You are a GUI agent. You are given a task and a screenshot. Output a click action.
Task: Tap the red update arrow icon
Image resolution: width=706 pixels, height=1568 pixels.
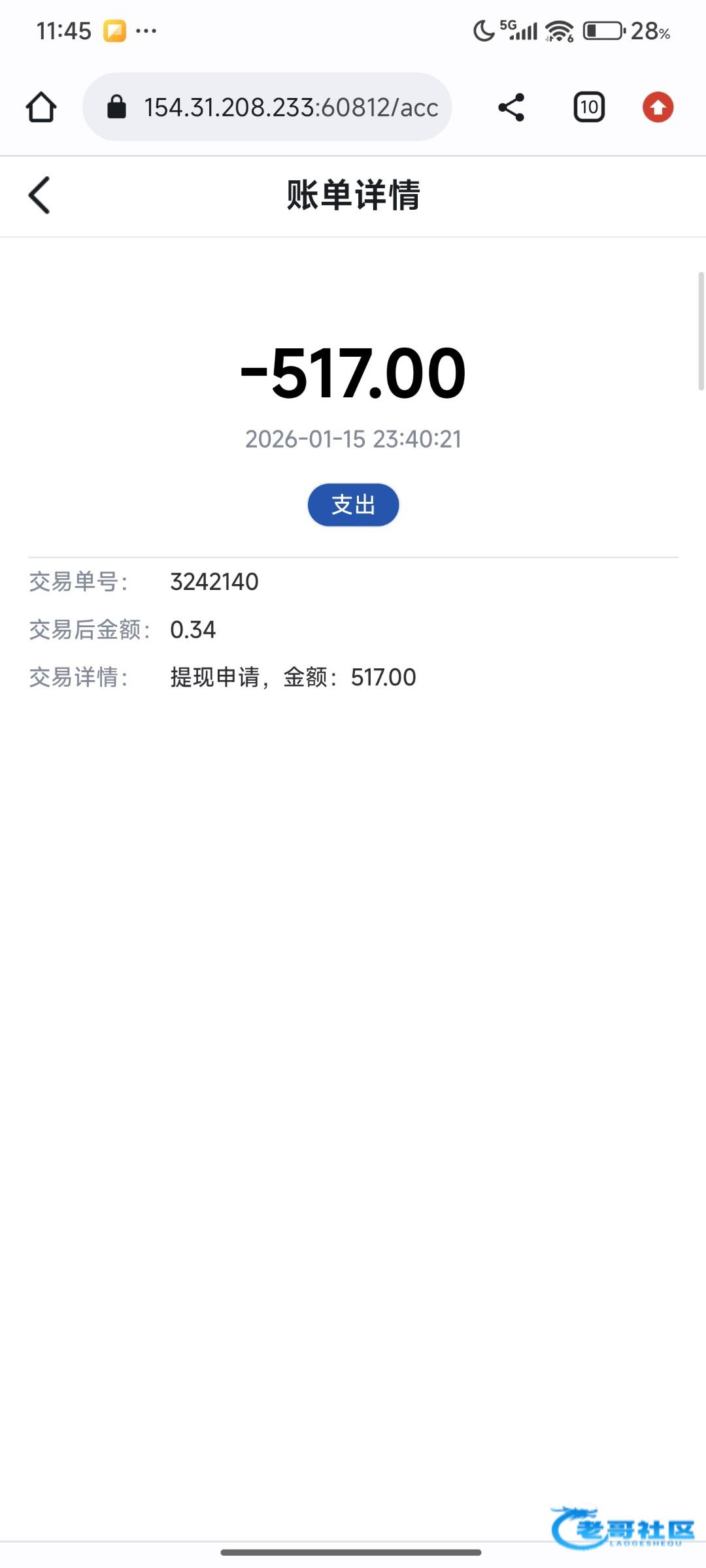pyautogui.click(x=658, y=107)
